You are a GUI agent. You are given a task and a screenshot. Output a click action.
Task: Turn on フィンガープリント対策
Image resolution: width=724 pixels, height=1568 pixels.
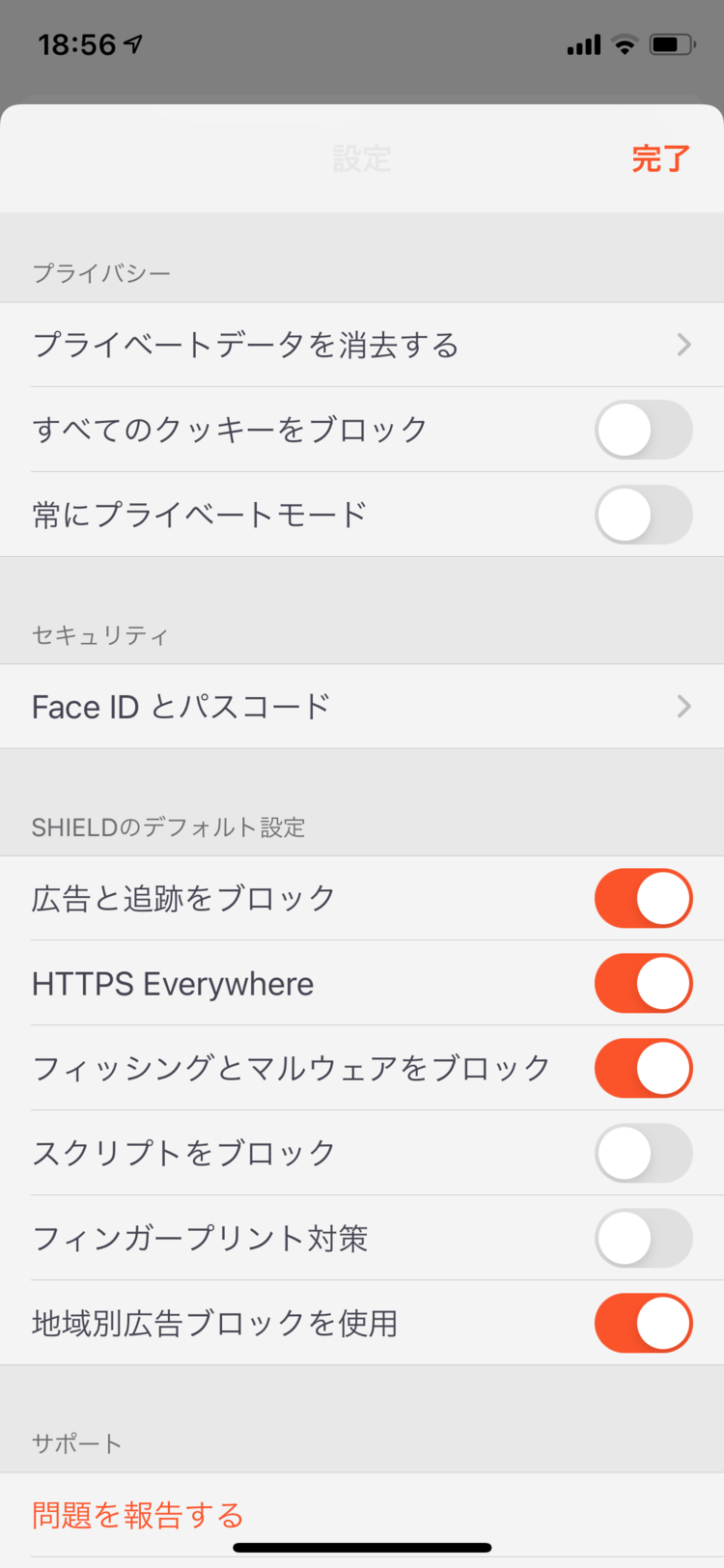[644, 1238]
